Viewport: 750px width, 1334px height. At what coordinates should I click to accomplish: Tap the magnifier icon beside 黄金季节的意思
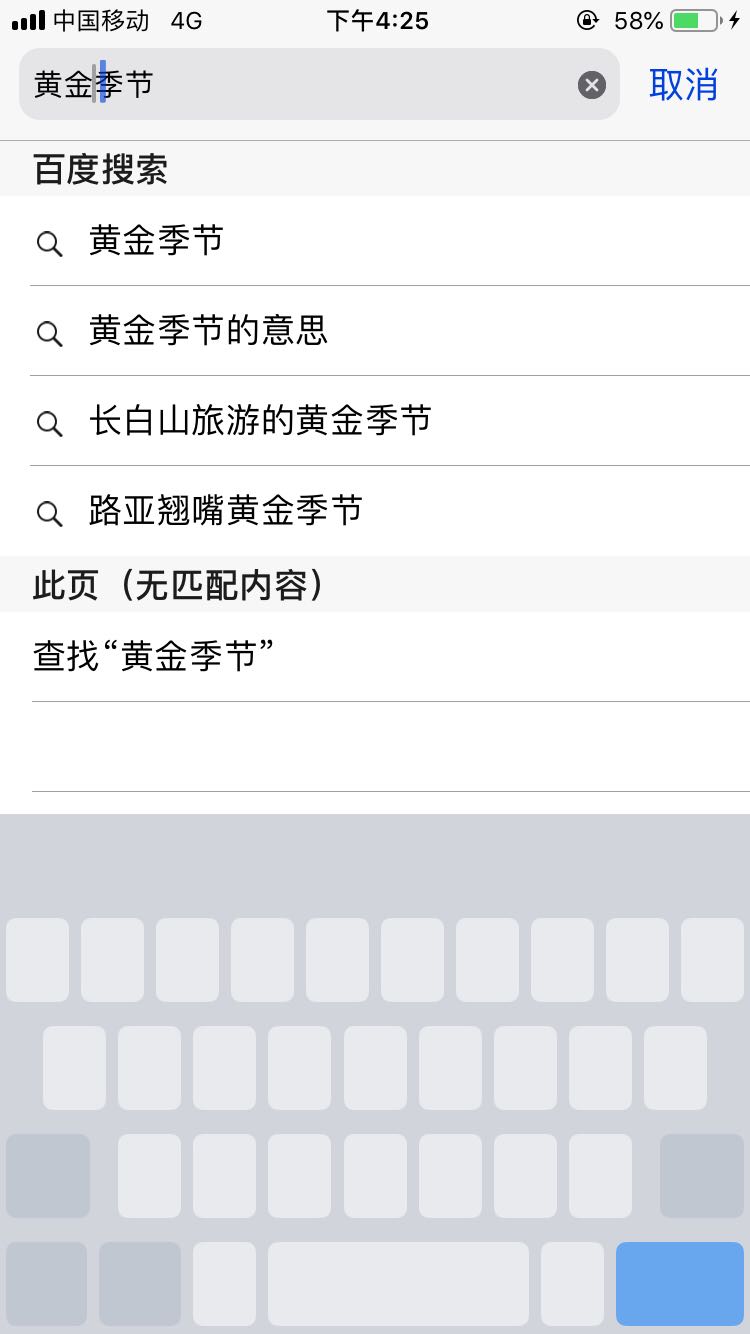pos(49,333)
